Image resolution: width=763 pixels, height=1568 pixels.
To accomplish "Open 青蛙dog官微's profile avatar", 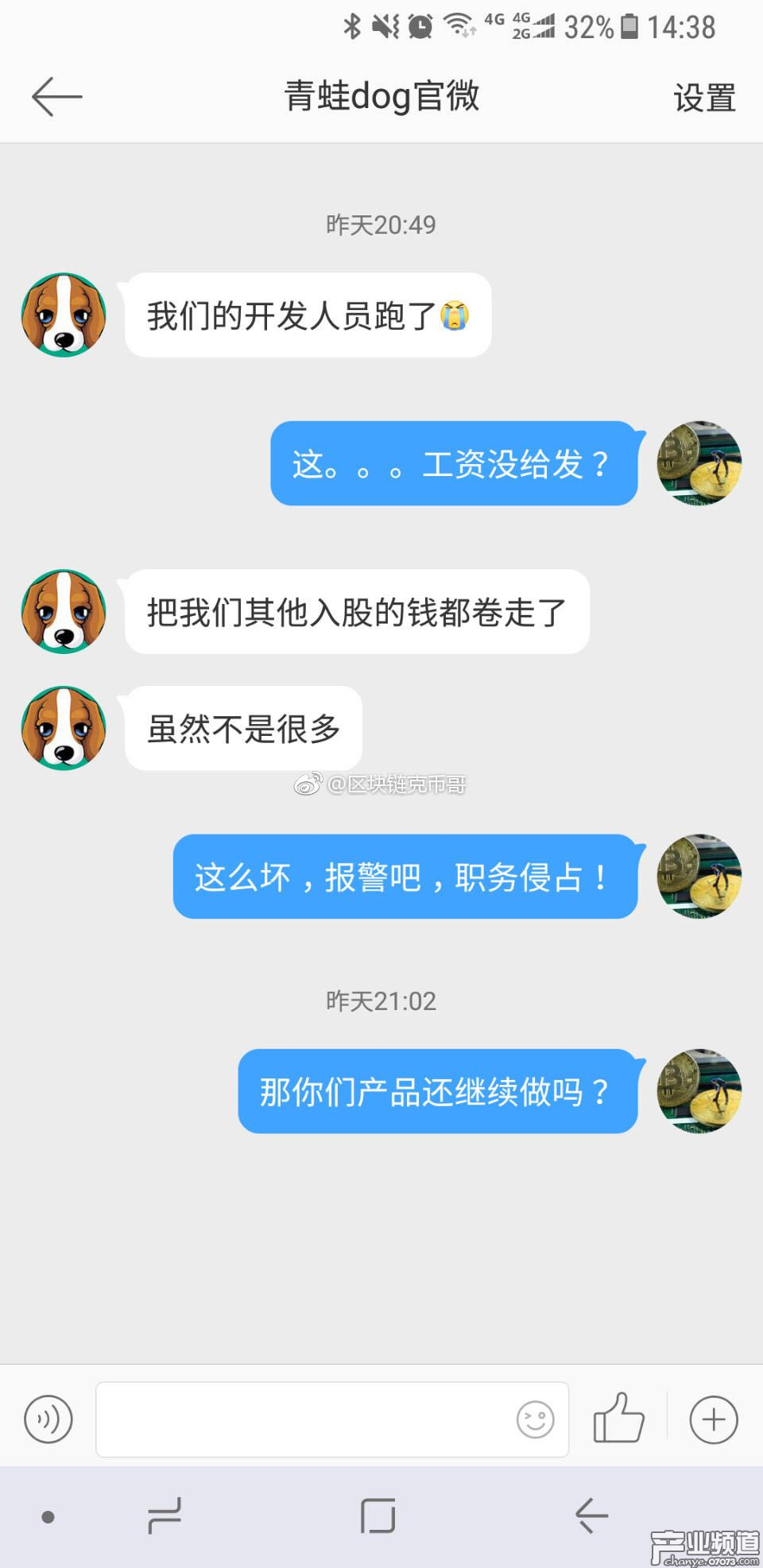I will pyautogui.click(x=63, y=316).
